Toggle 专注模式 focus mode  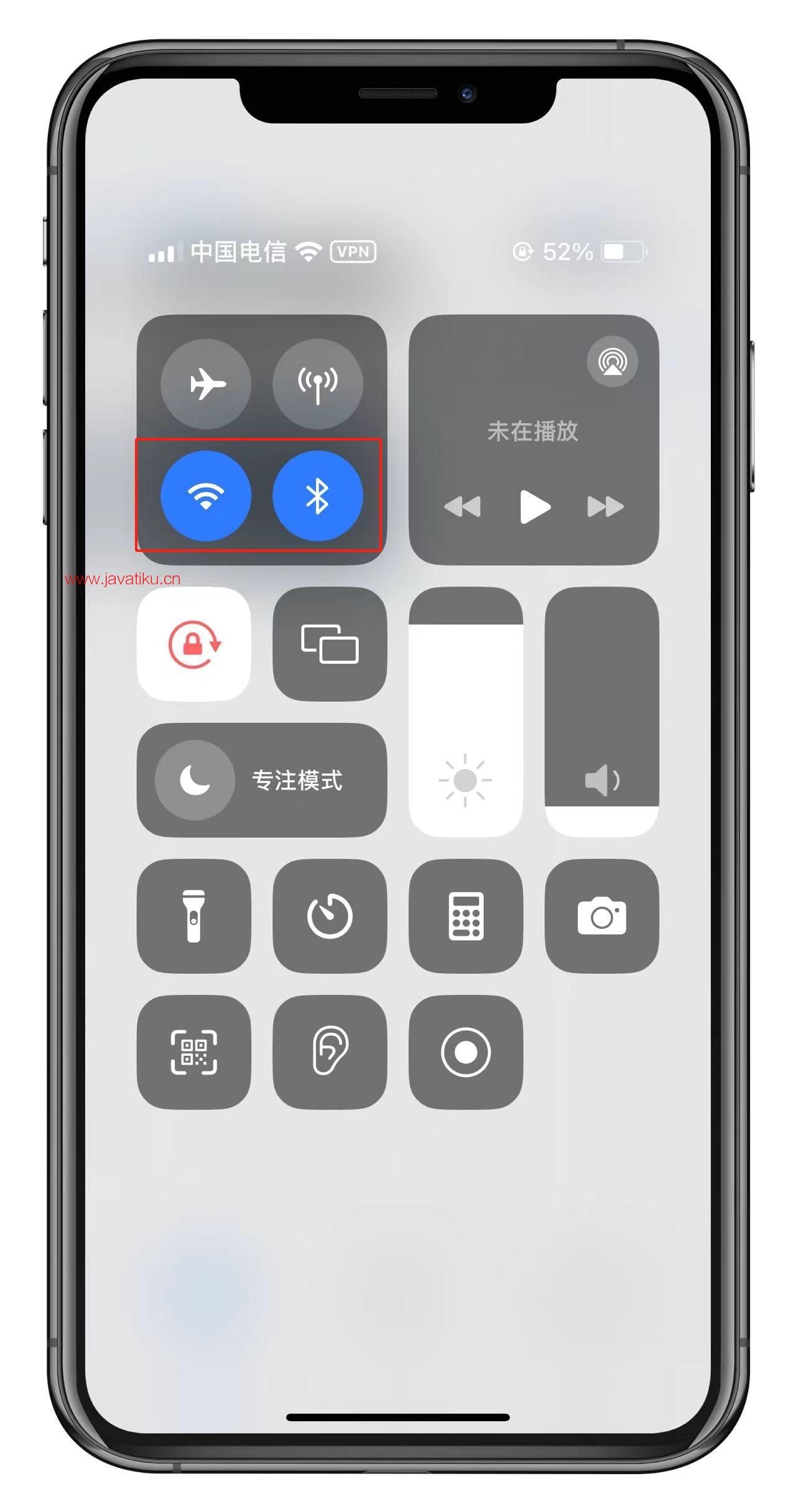pyautogui.click(x=262, y=780)
